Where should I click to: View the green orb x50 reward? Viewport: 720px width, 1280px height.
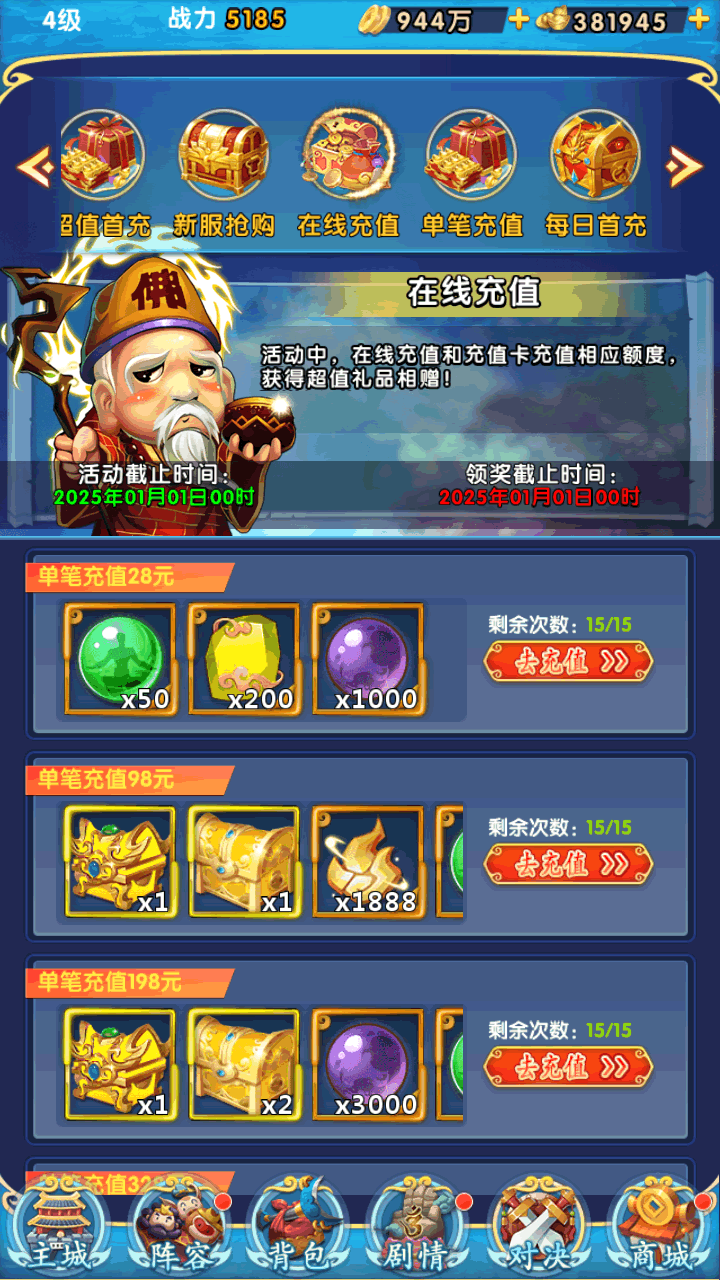120,659
